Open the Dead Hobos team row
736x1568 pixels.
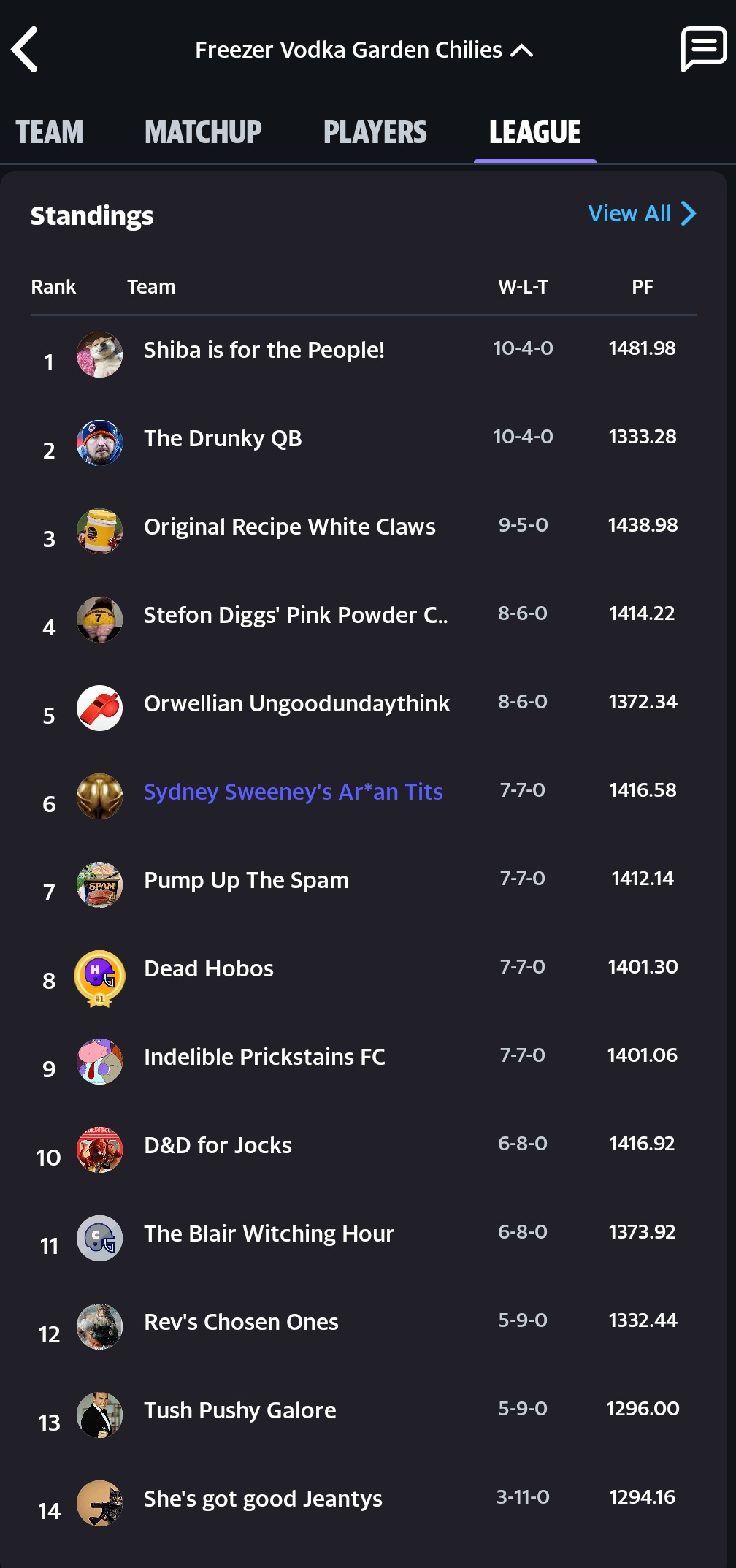point(209,969)
